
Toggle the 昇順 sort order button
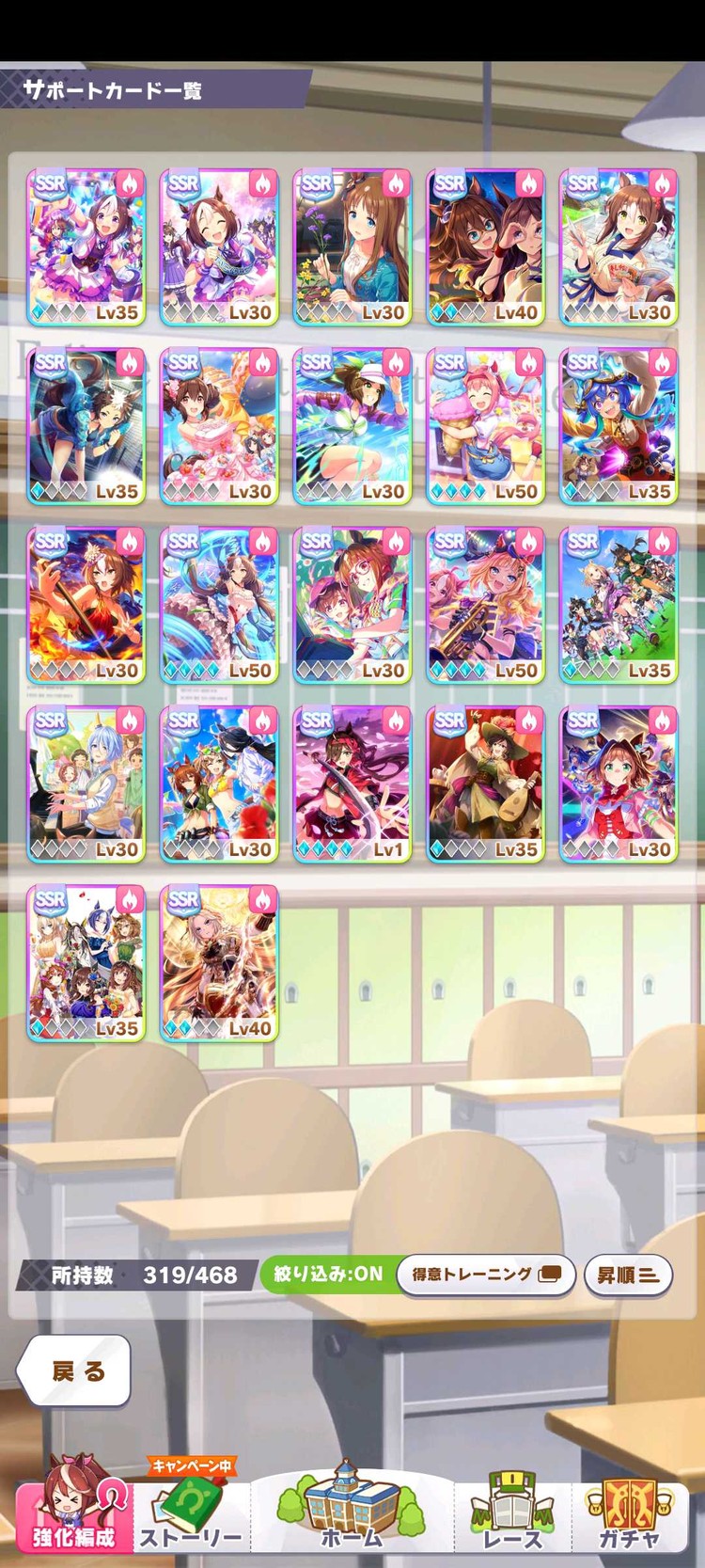tap(628, 1275)
